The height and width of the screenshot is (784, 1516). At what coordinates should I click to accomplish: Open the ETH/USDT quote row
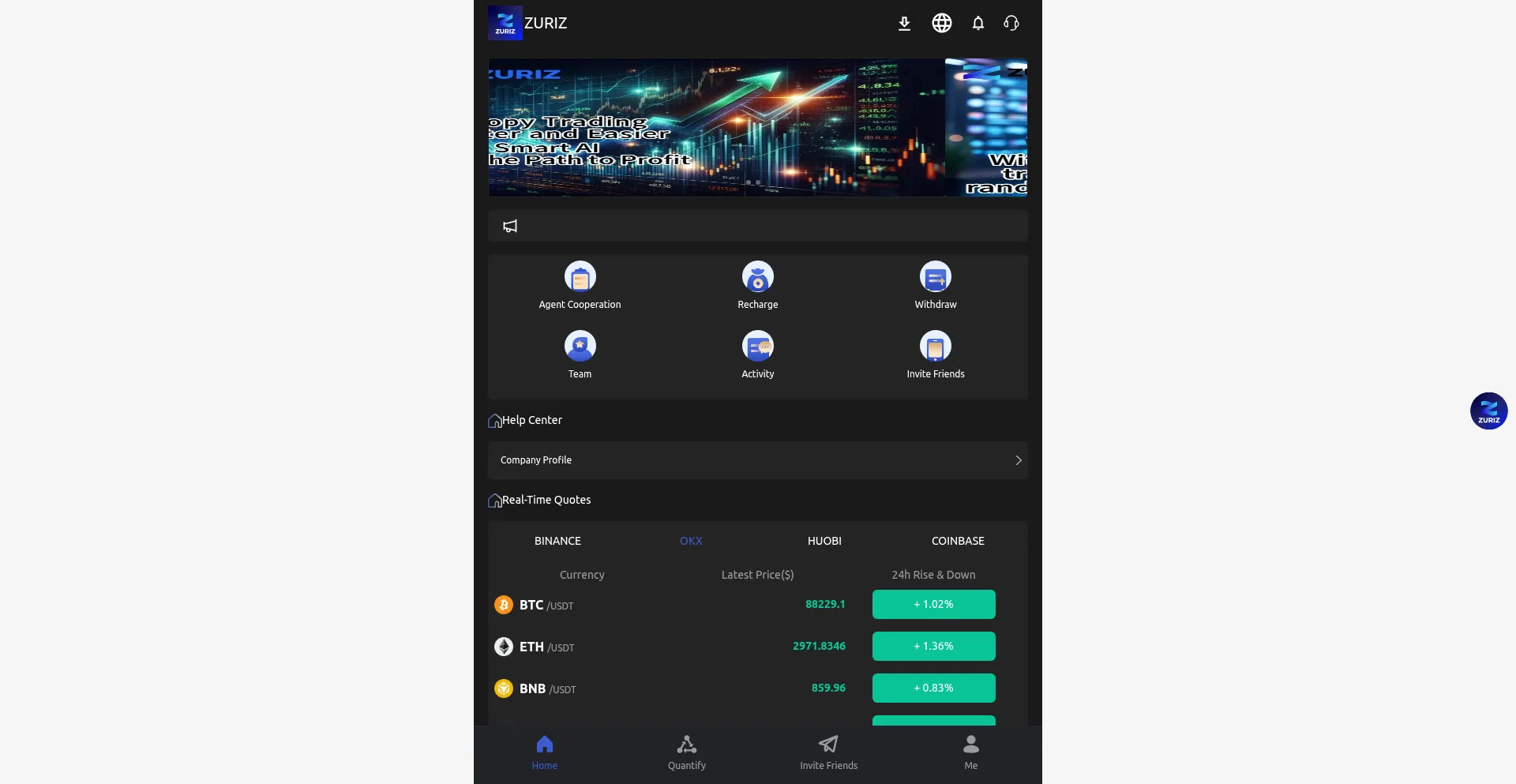(671, 647)
